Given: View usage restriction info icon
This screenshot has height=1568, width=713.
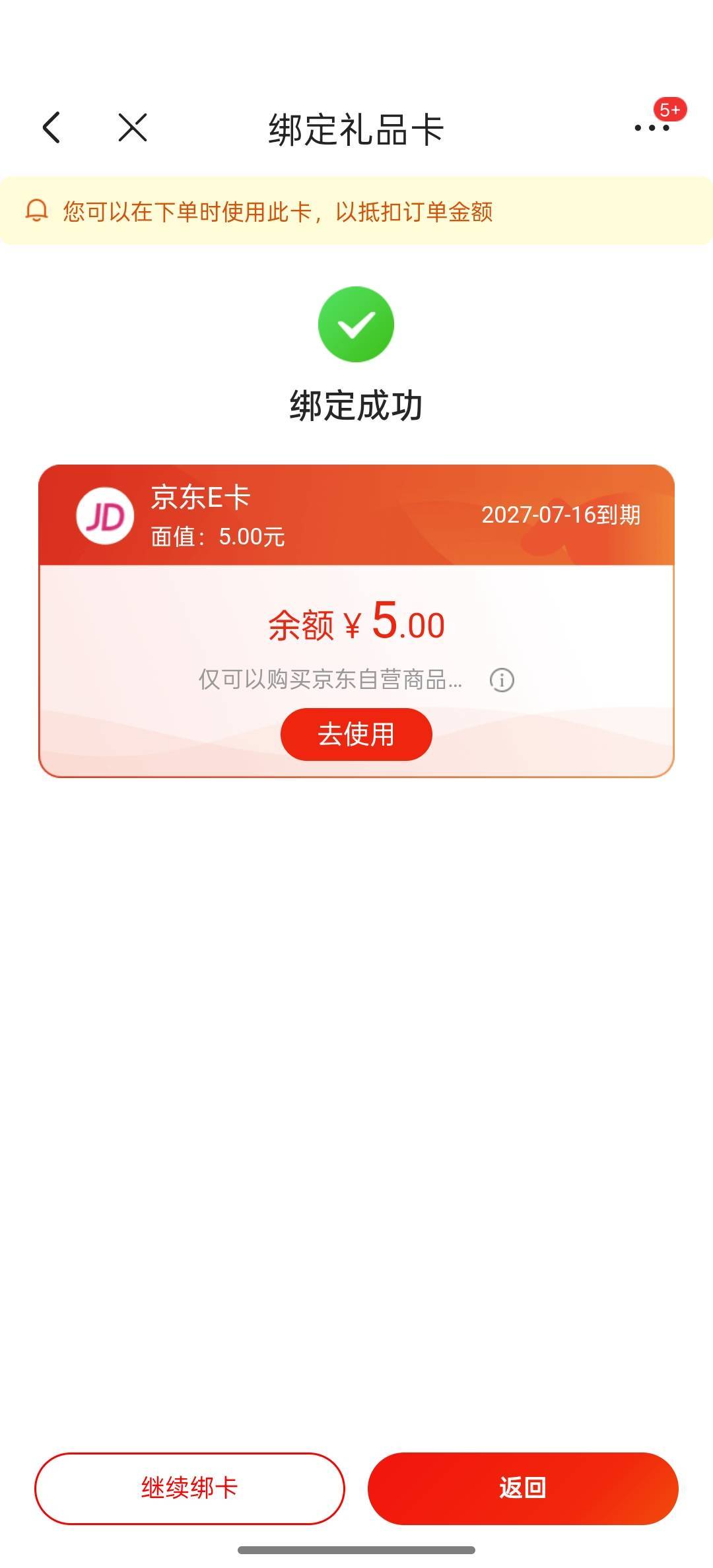Looking at the screenshot, I should pyautogui.click(x=502, y=680).
